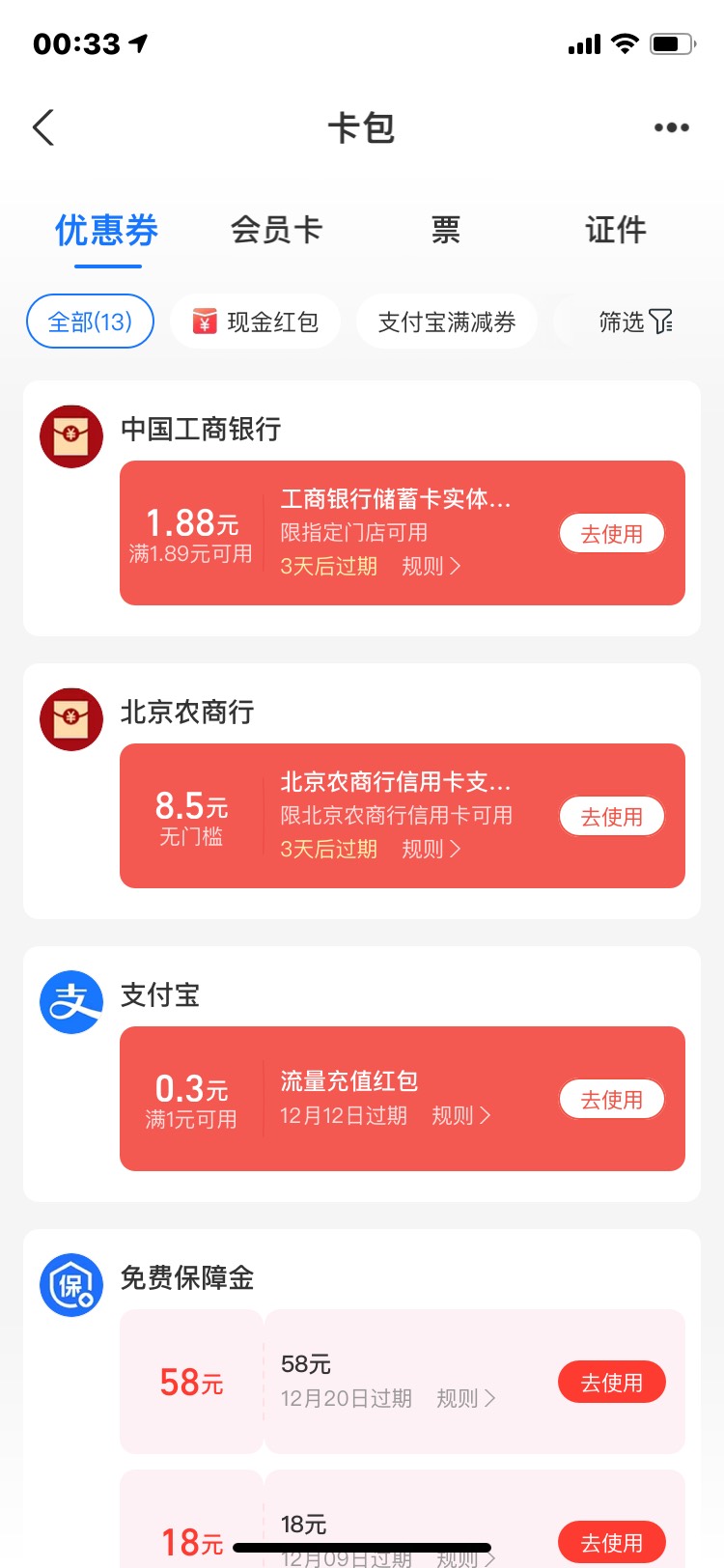Screen dimensions: 724x1568
Task: Check 规则 for 流量充值红包
Action: click(x=461, y=1116)
